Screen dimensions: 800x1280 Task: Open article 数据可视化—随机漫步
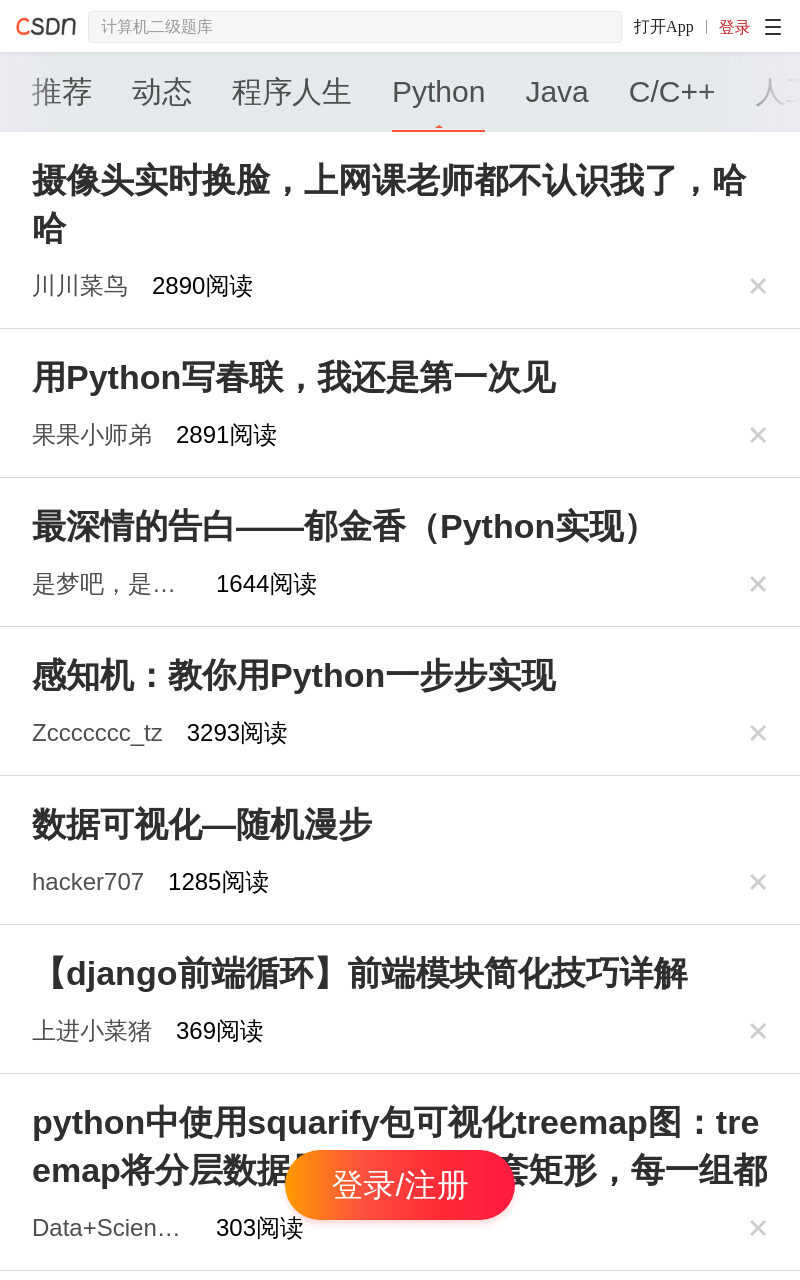pos(202,824)
